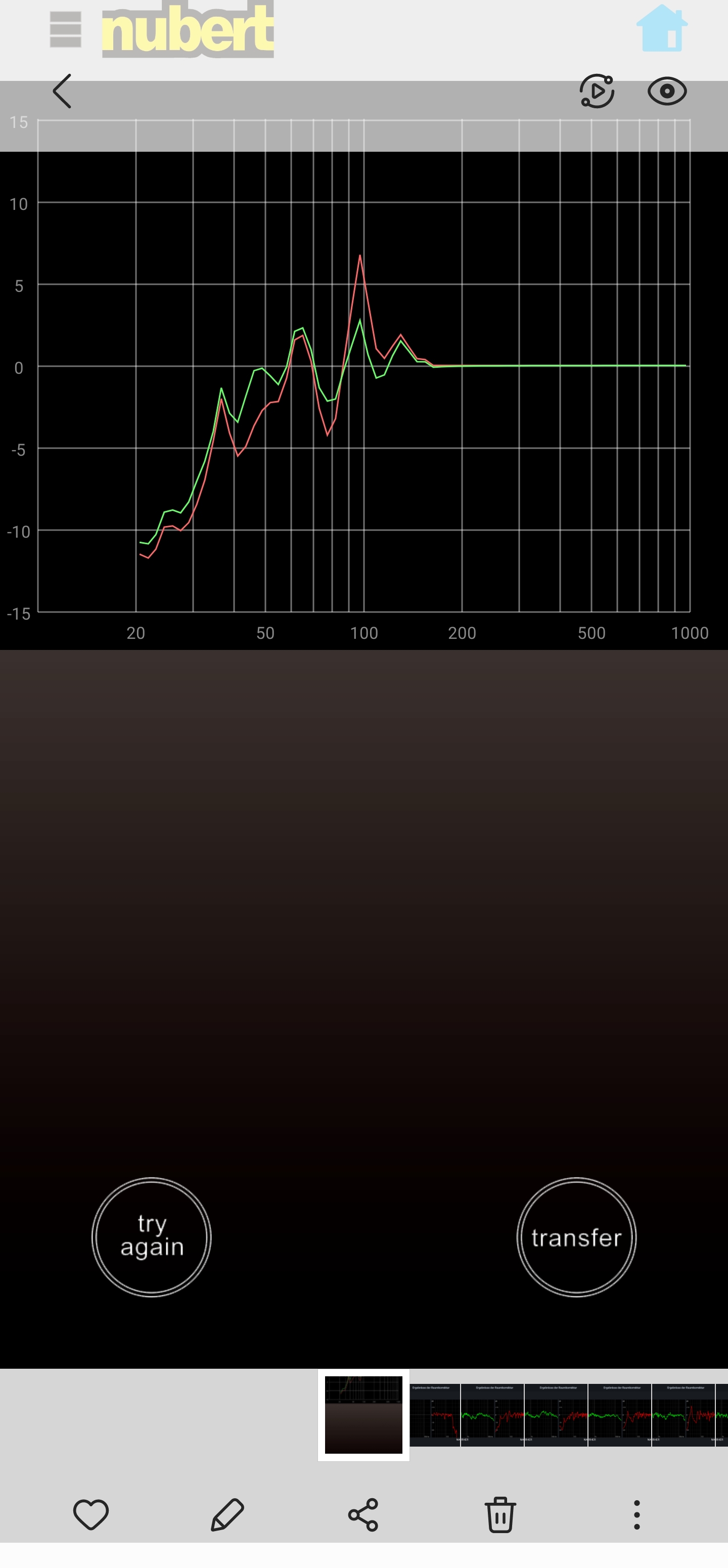This screenshot has width=728, height=1568.
Task: Delete this image with the trash icon
Action: [x=500, y=1514]
